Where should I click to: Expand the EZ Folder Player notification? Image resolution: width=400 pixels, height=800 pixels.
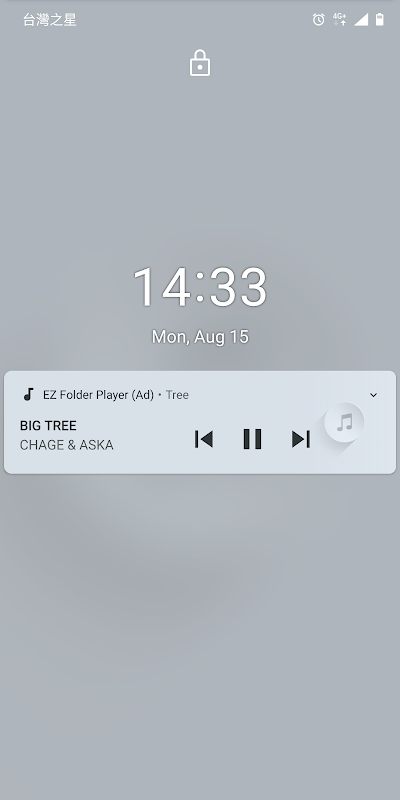(373, 395)
